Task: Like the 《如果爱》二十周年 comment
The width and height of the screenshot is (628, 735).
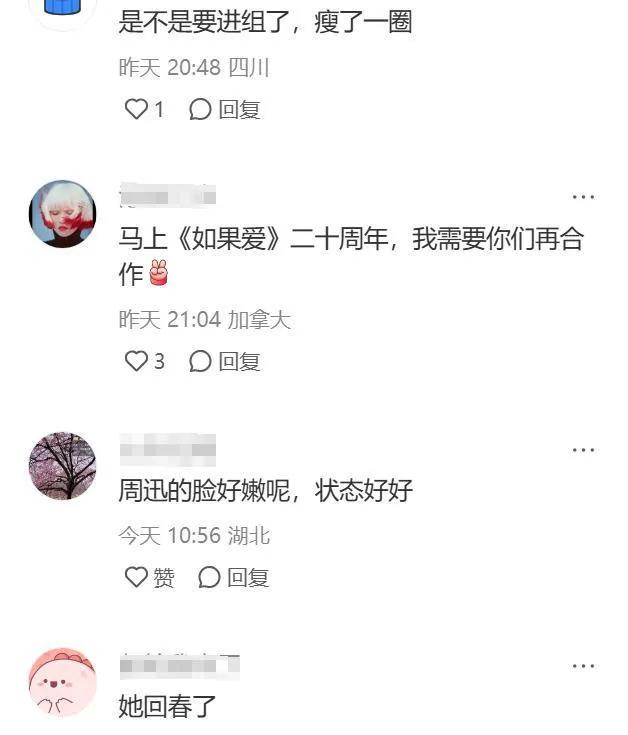Action: [x=144, y=361]
